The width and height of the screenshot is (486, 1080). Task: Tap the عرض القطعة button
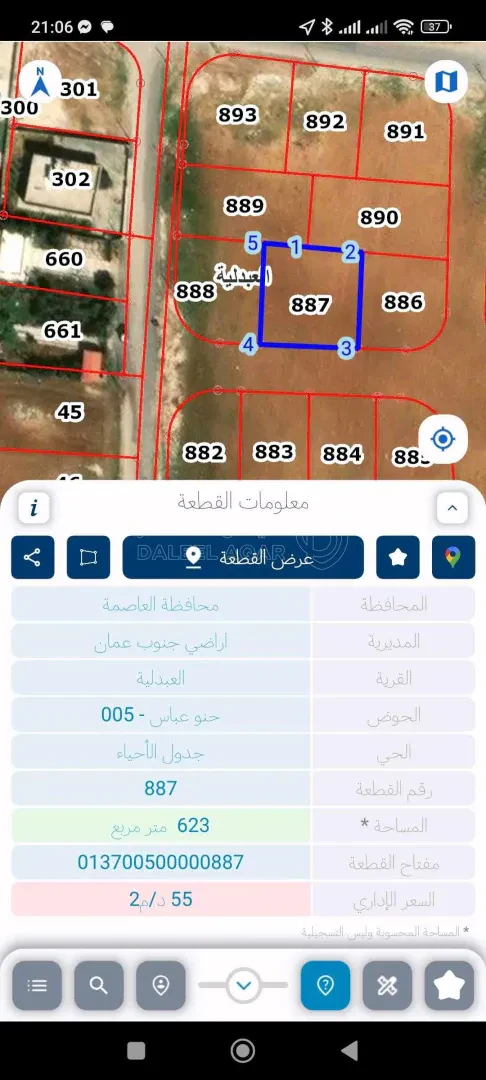pos(243,557)
